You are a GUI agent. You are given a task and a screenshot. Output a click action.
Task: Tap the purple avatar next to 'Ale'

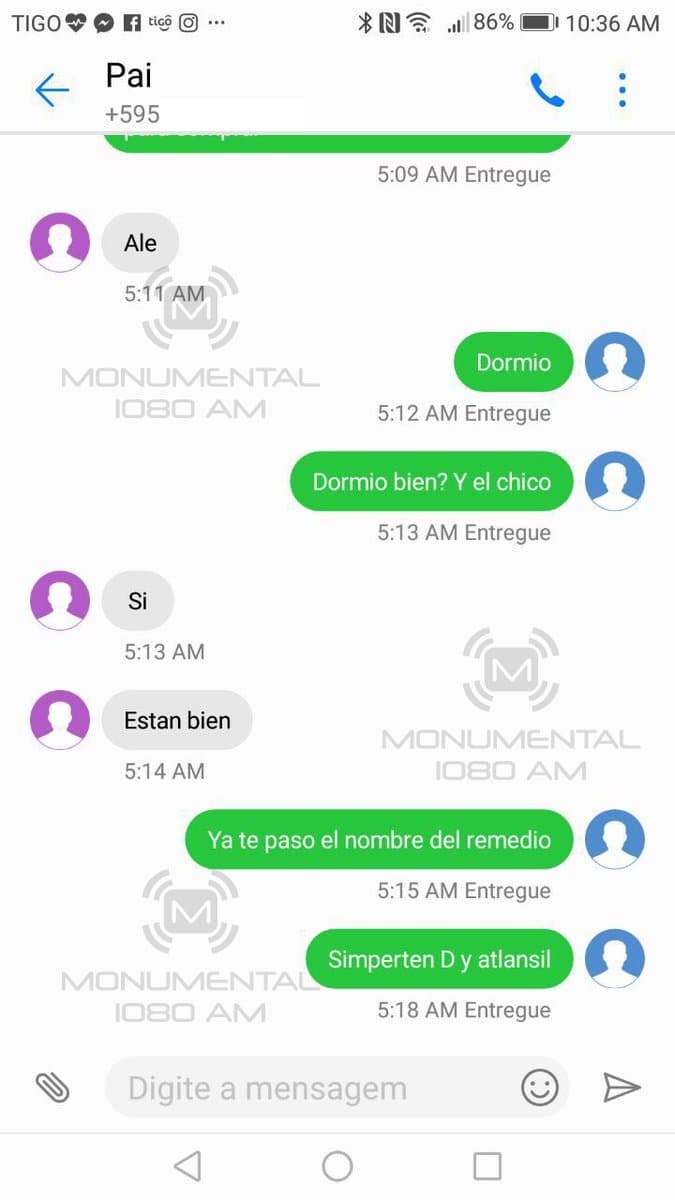(x=60, y=242)
